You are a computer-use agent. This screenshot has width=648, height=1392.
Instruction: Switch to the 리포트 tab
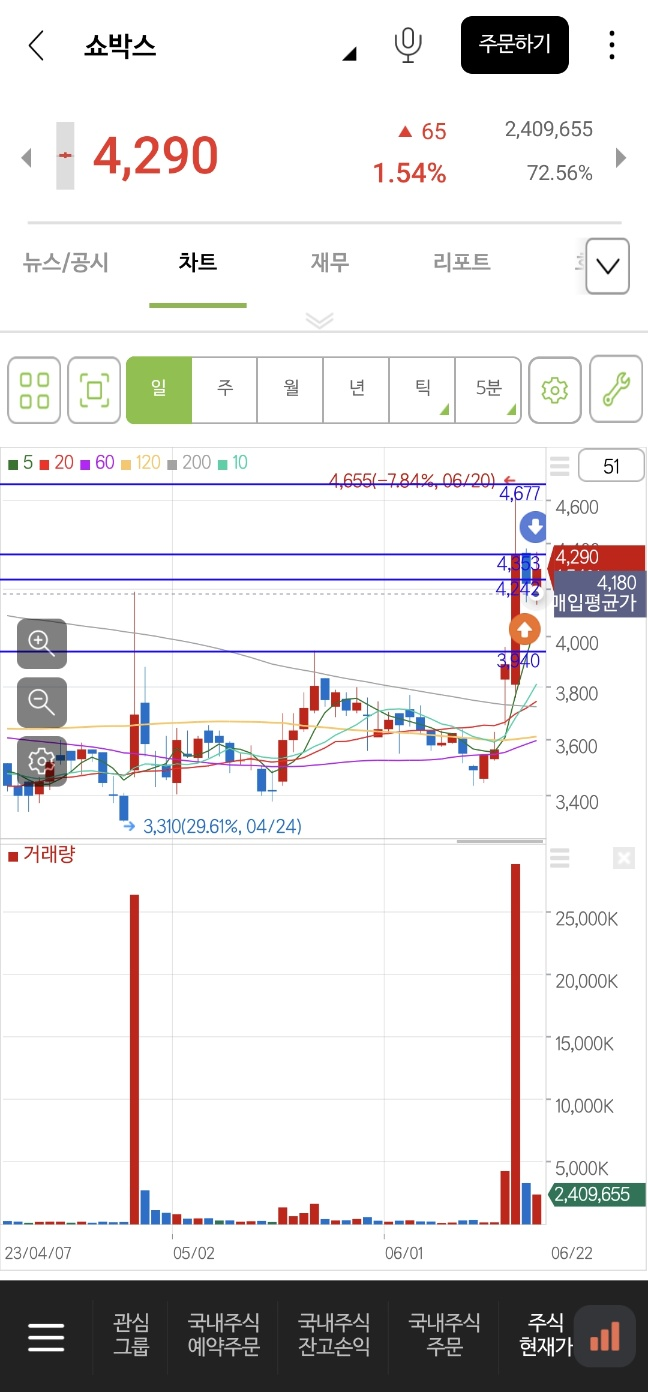[x=462, y=263]
